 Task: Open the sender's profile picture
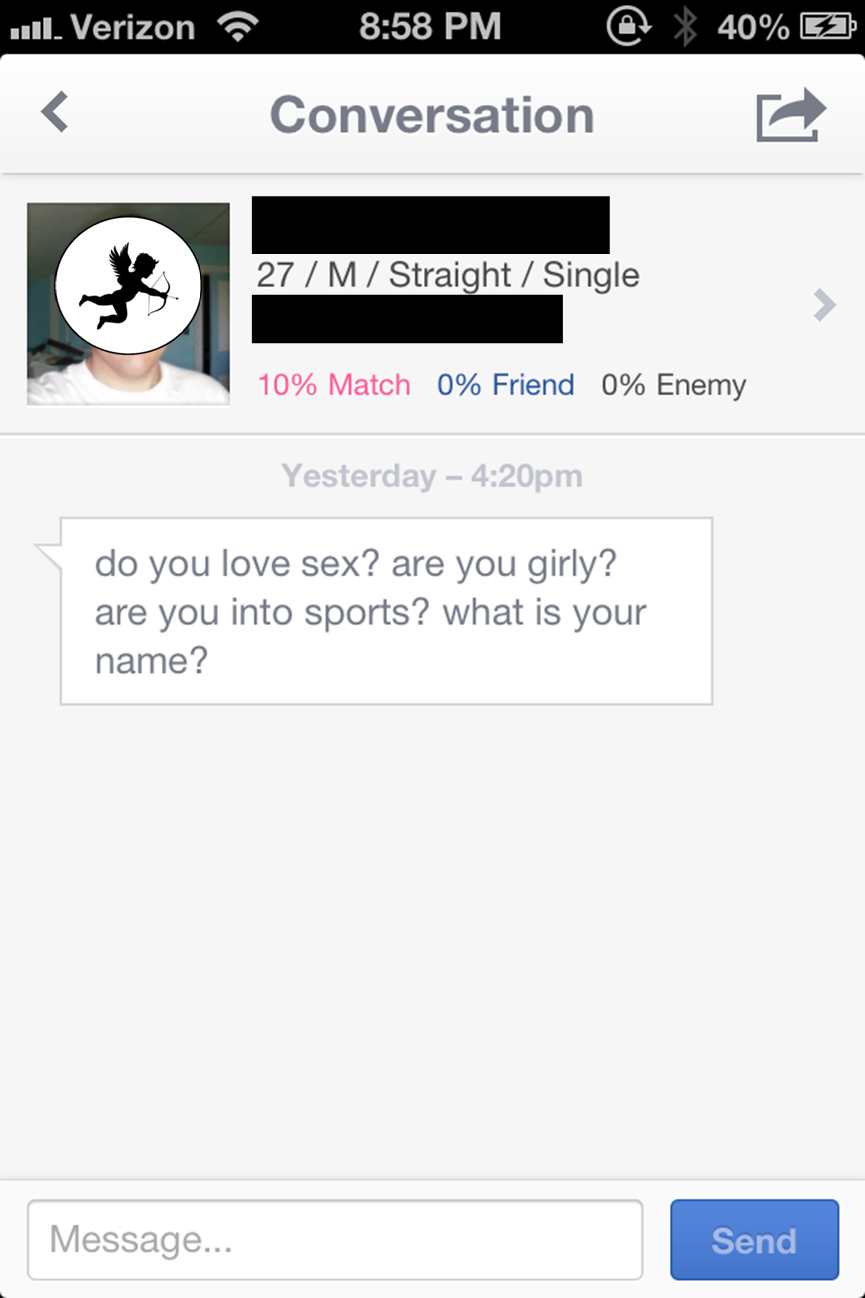pos(128,304)
